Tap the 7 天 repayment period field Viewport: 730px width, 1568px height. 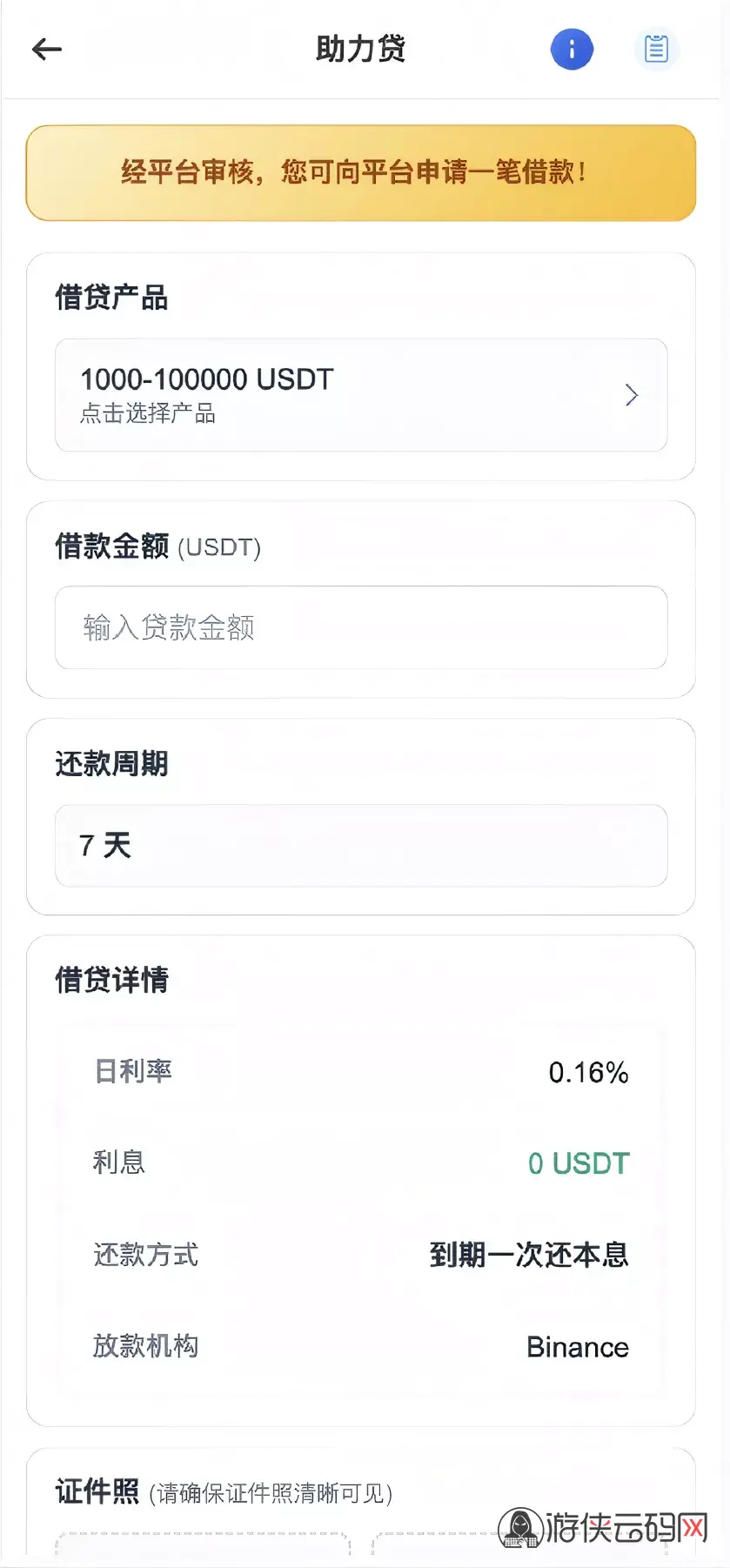(360, 846)
